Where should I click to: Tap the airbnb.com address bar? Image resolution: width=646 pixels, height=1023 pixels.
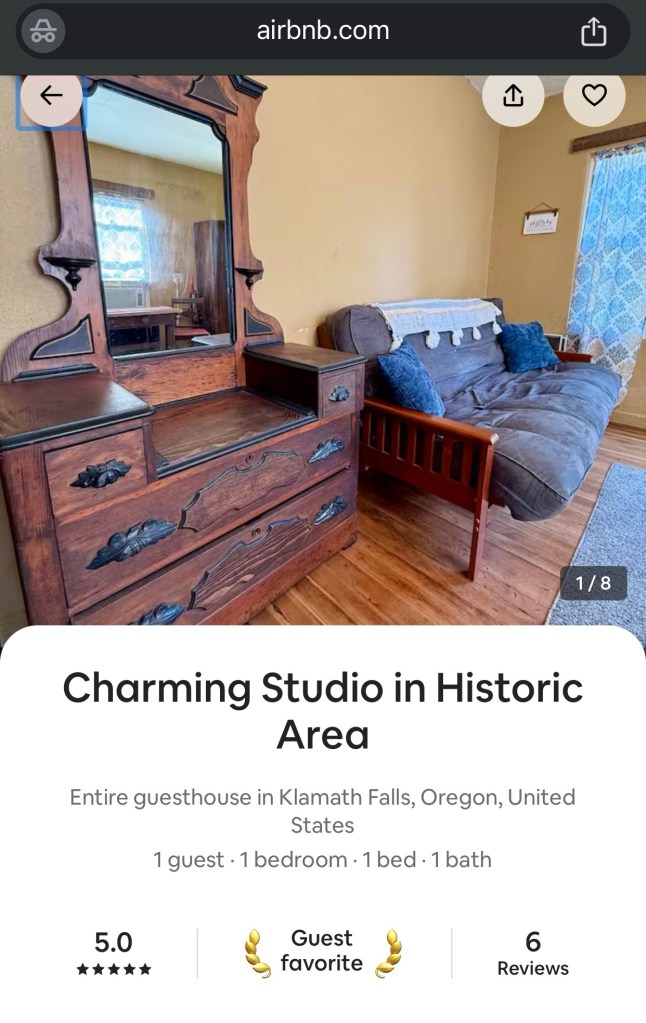pyautogui.click(x=322, y=30)
